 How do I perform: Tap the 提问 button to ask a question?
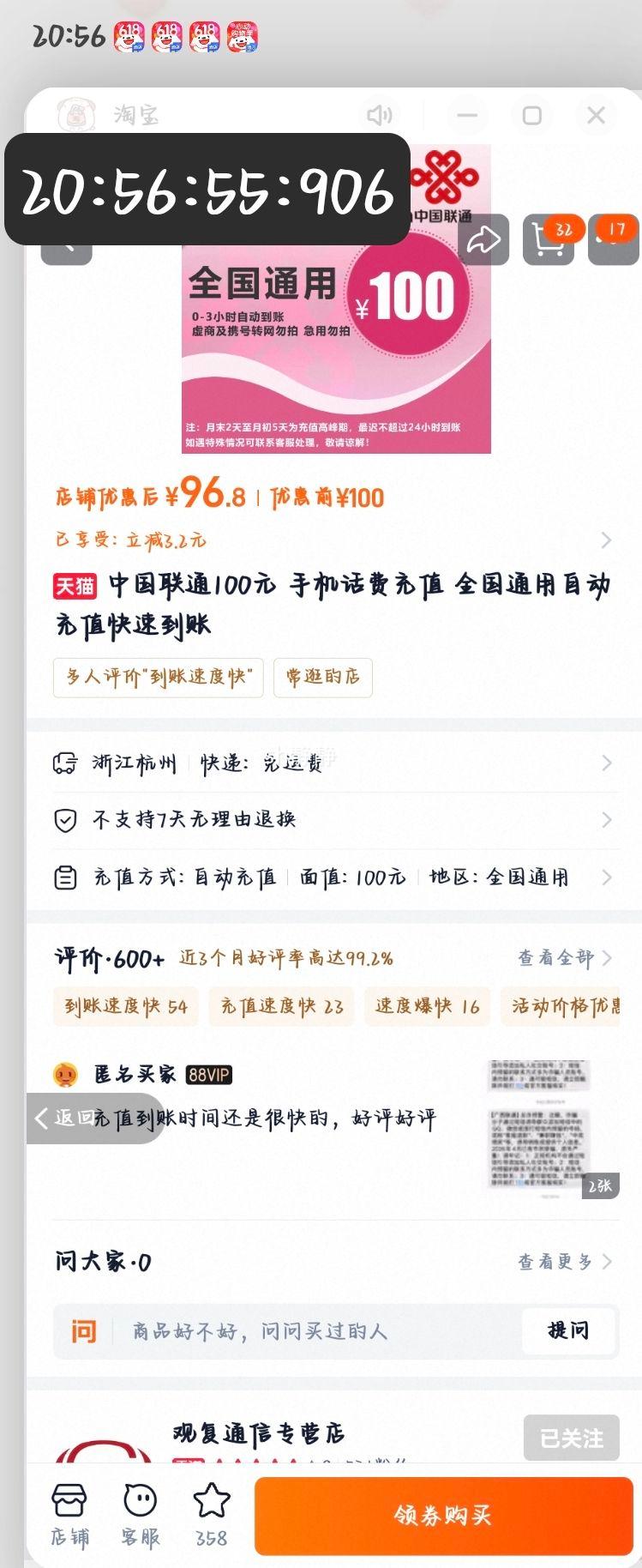tap(568, 1331)
